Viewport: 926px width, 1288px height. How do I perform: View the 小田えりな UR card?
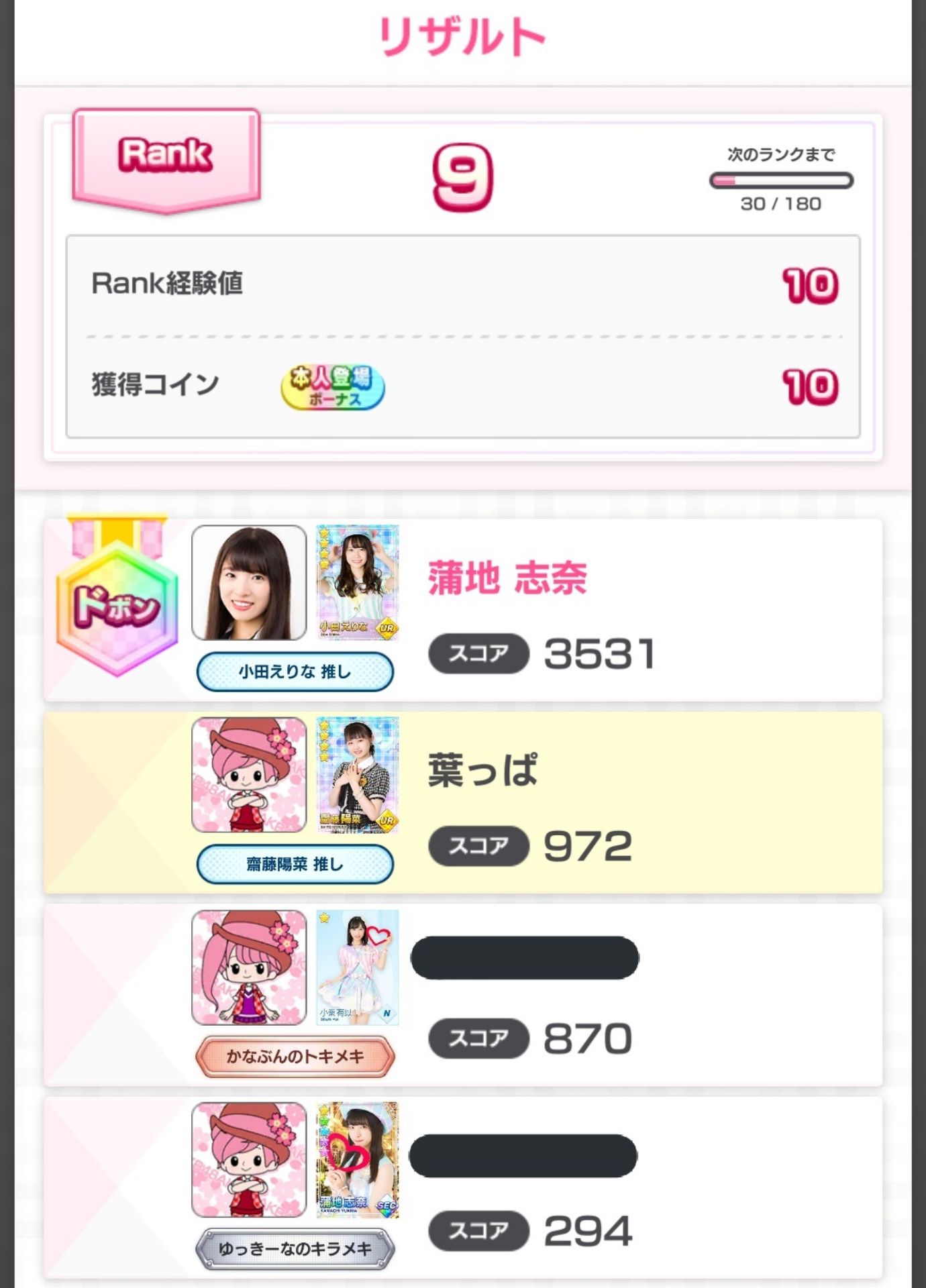pyautogui.click(x=357, y=582)
